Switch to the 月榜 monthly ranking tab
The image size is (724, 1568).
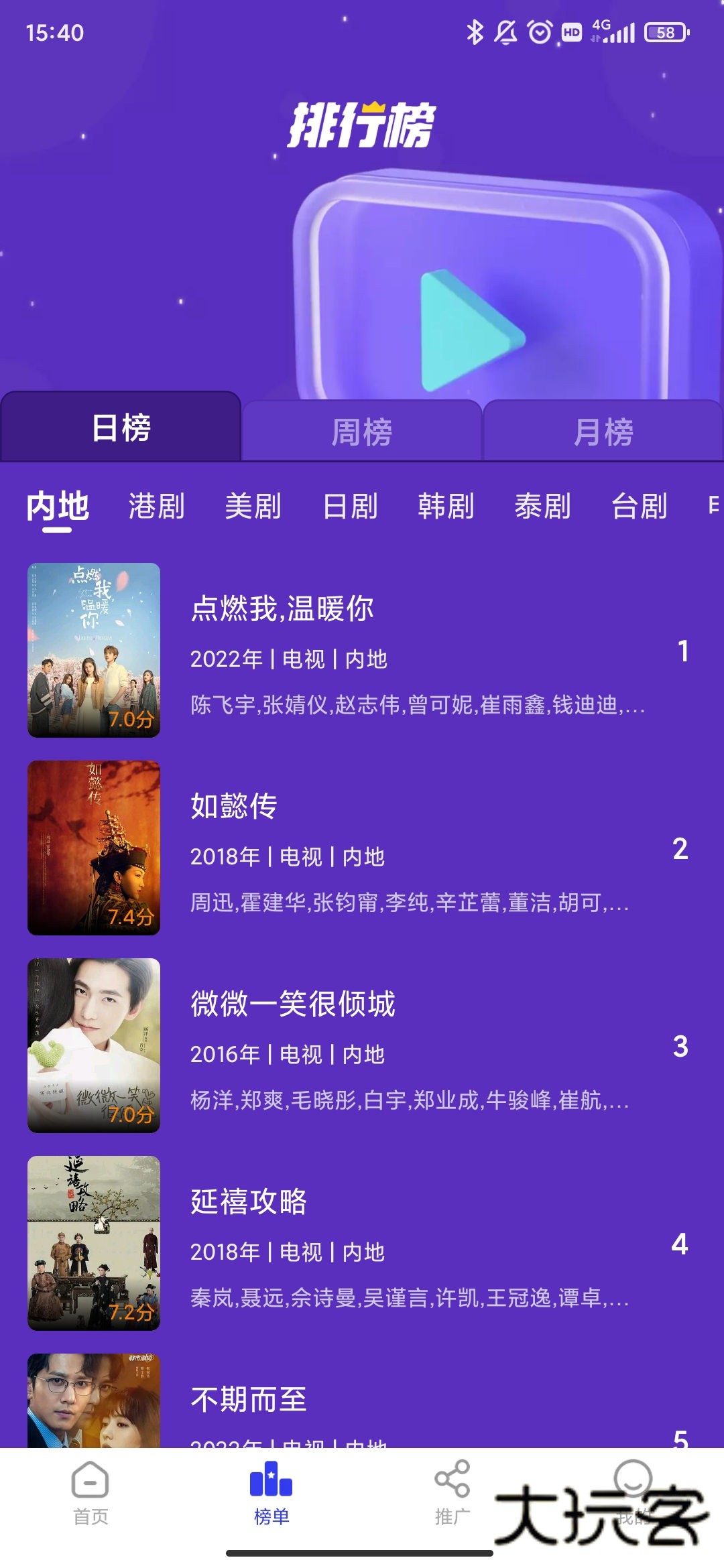click(x=603, y=432)
